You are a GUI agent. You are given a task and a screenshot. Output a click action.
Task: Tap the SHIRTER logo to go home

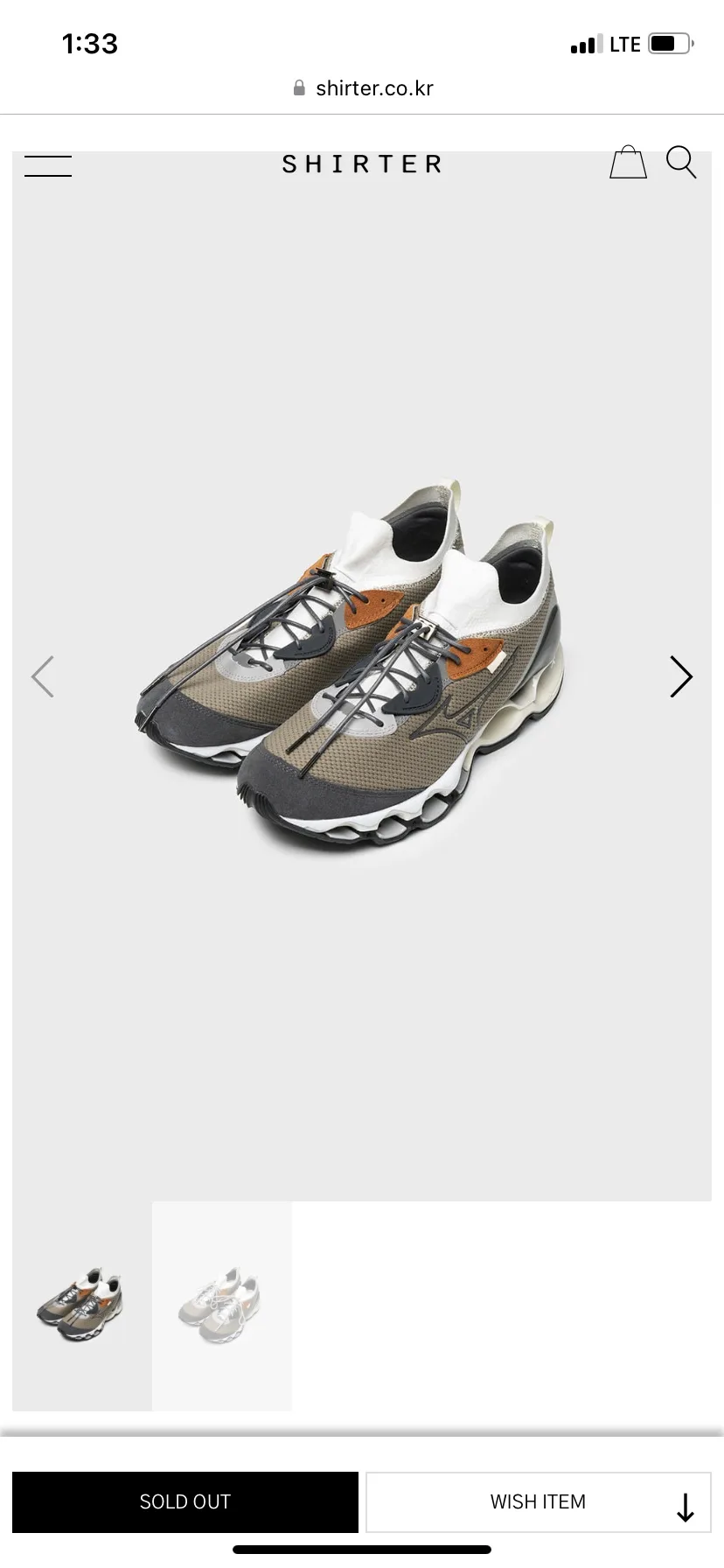pyautogui.click(x=362, y=164)
